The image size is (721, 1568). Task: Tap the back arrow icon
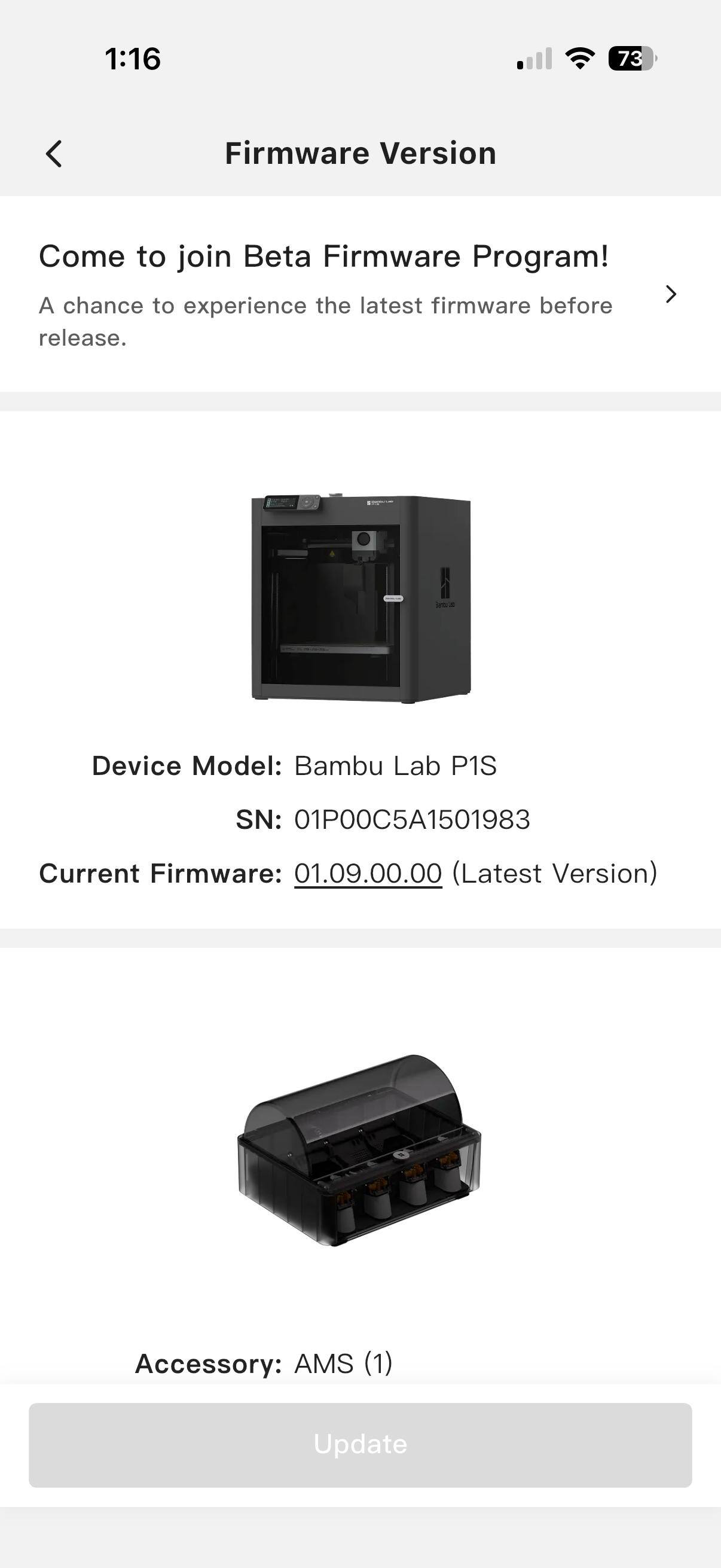pos(54,153)
